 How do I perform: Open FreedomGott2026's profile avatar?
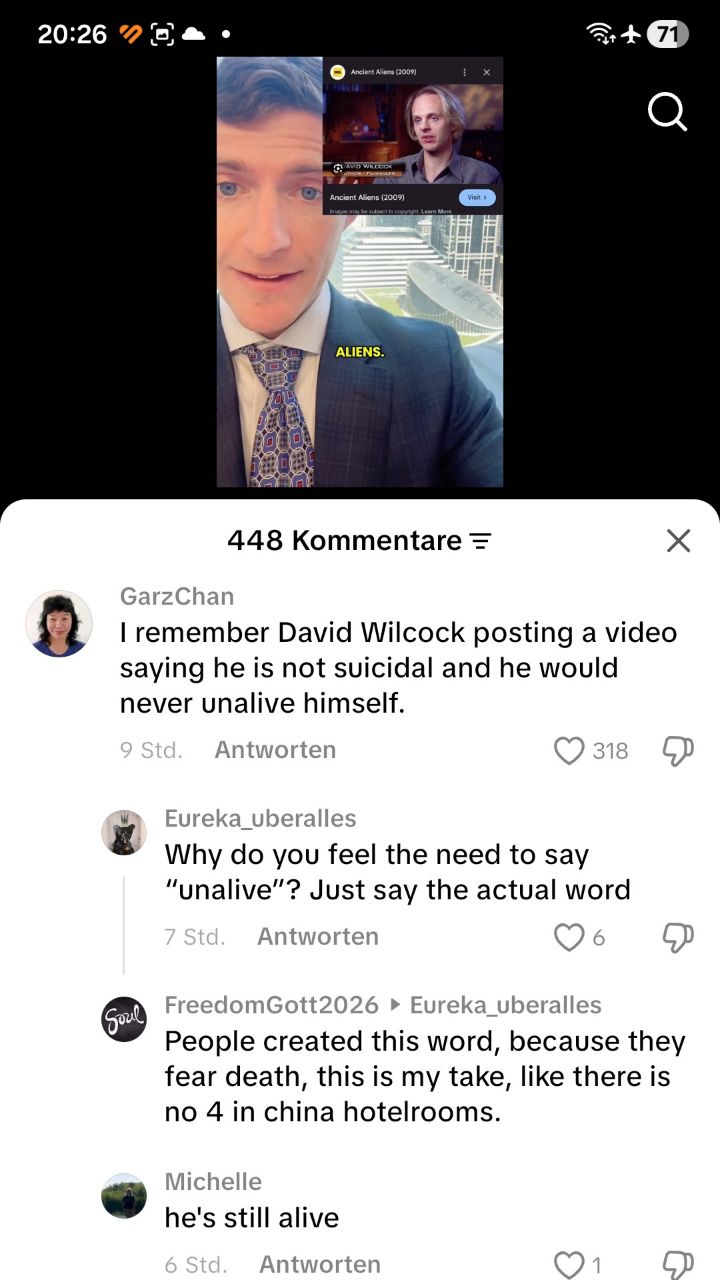coord(124,1019)
